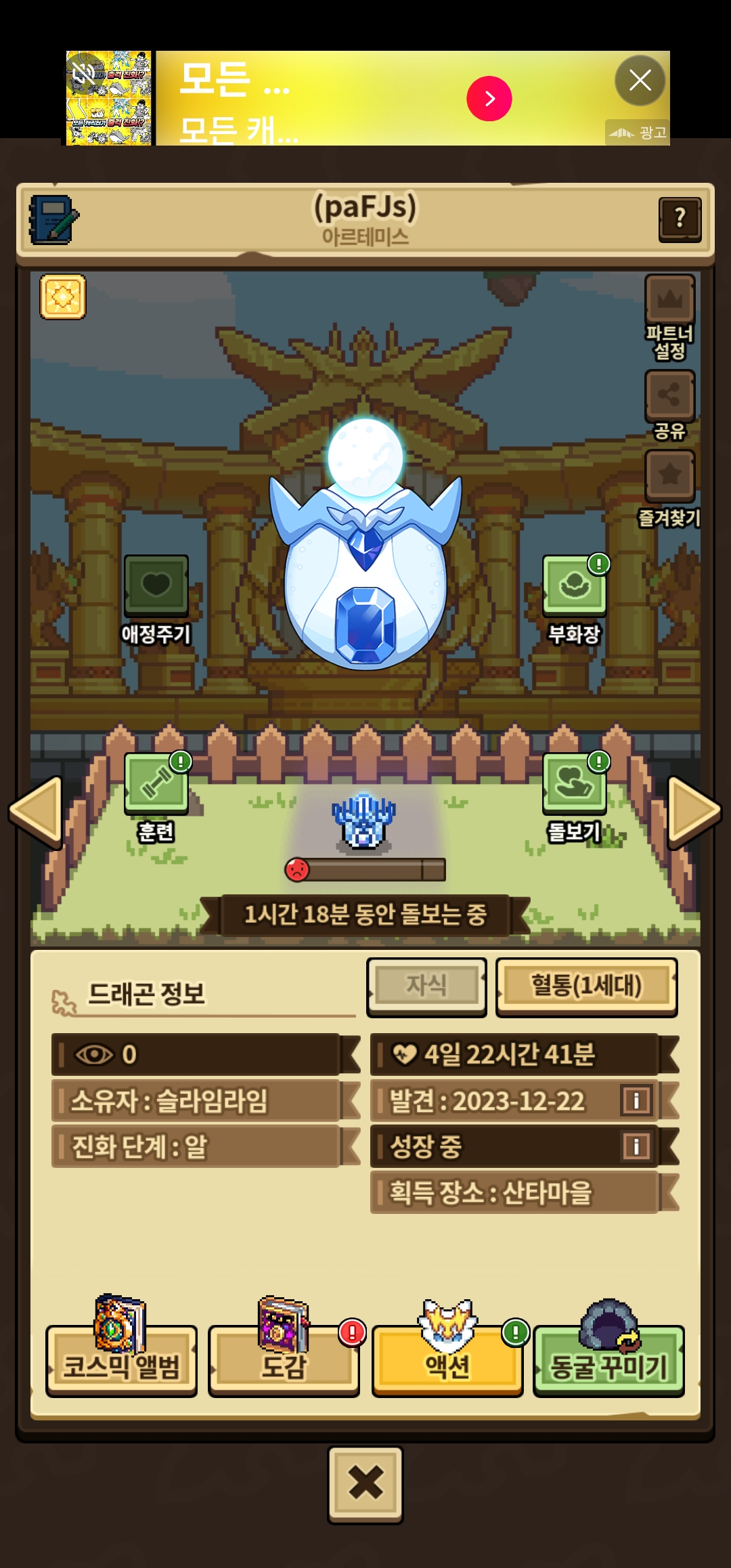Image resolution: width=731 pixels, height=1568 pixels.
Task: View info for 성장 중 status
Action: (636, 1146)
